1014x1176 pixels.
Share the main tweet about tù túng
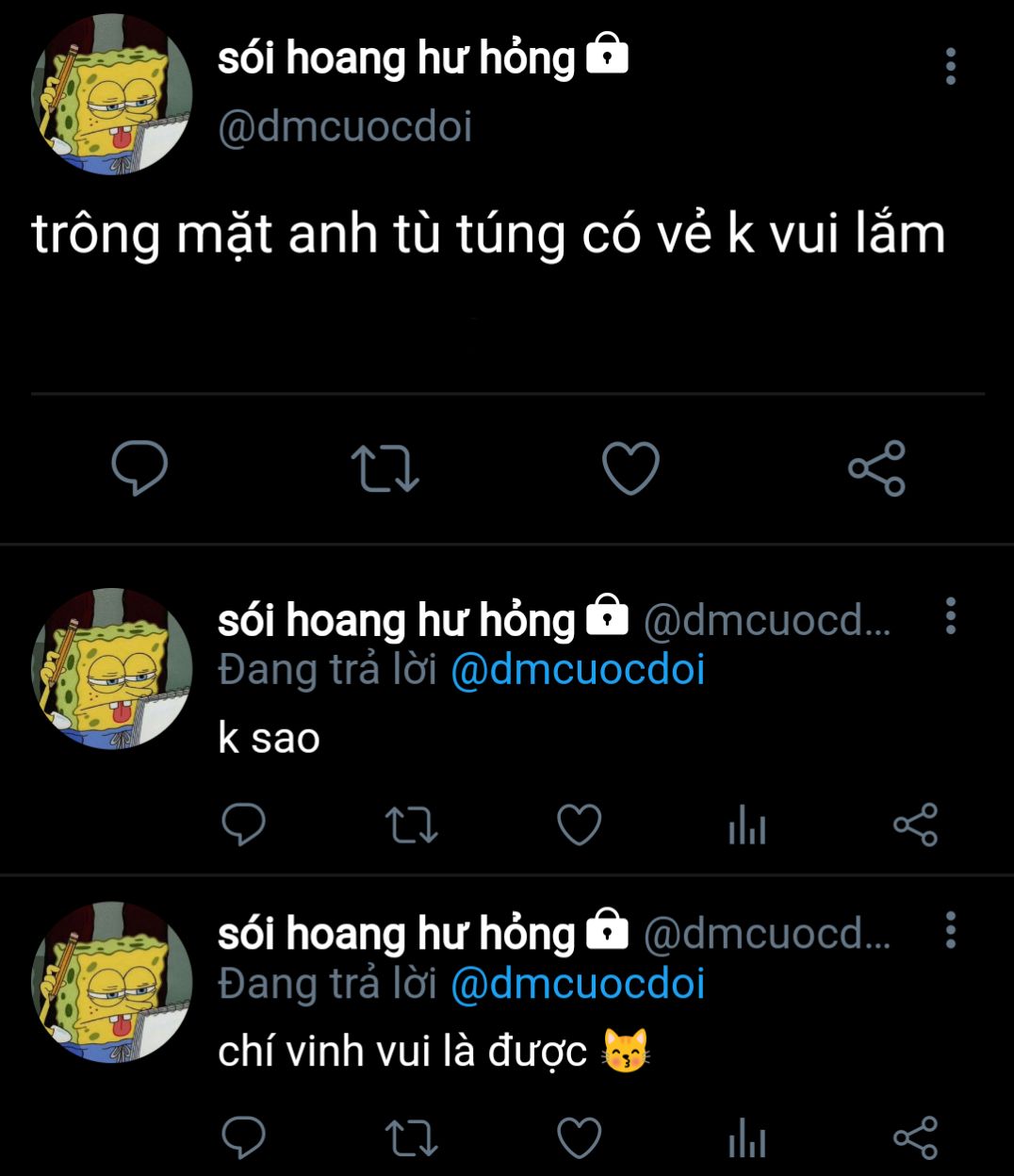[x=876, y=468]
